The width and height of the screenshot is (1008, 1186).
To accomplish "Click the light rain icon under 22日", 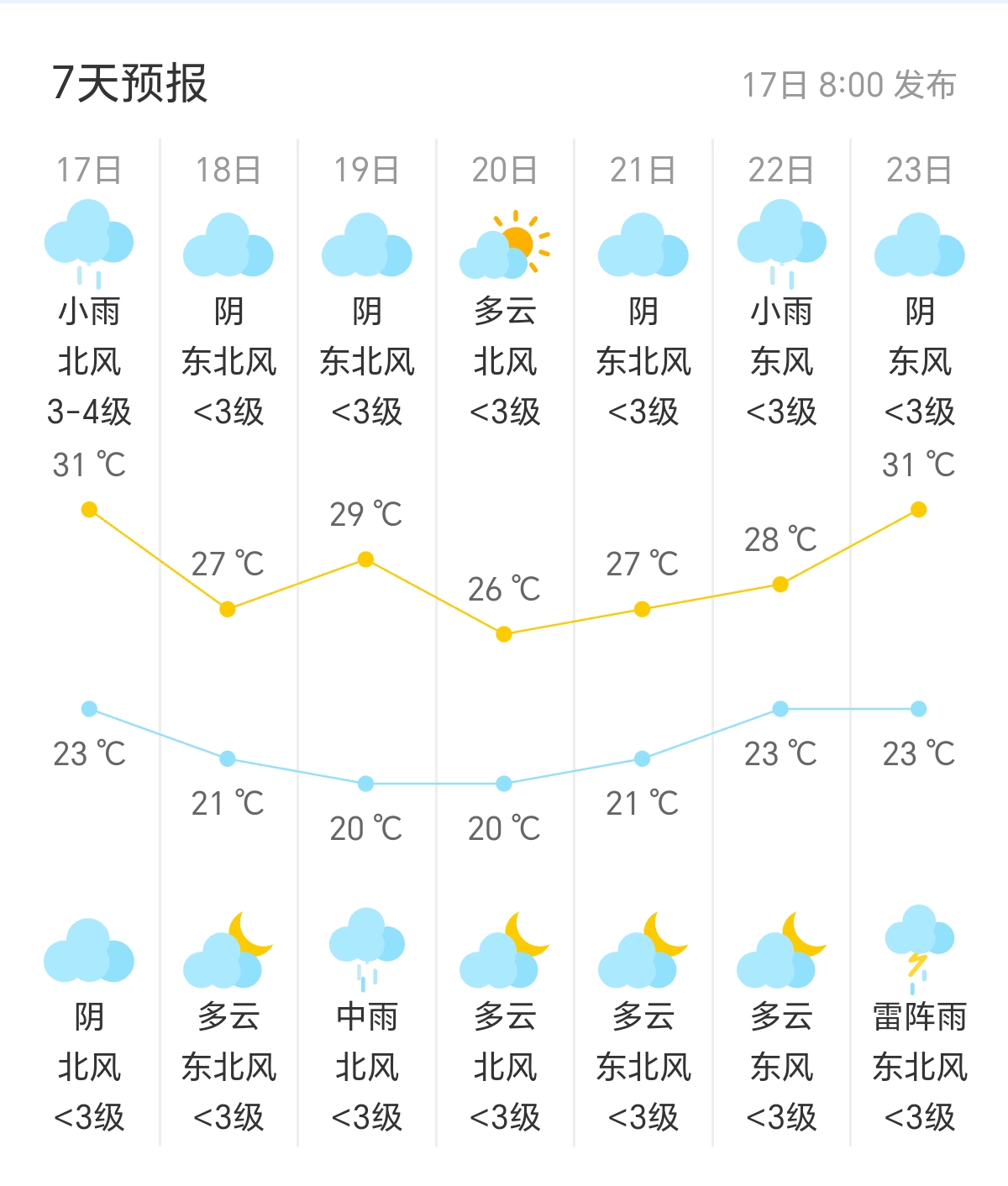I will point(781,244).
